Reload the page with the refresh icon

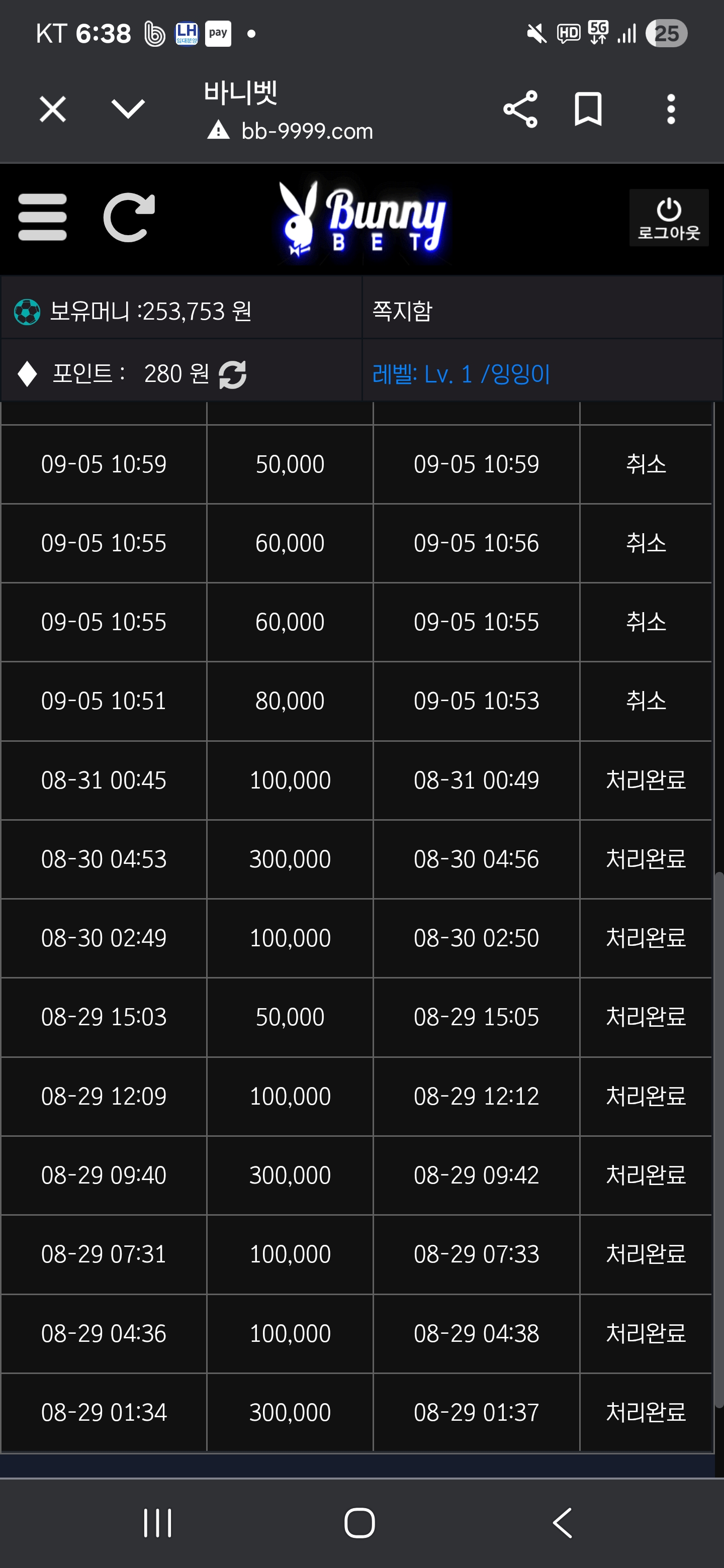point(129,217)
